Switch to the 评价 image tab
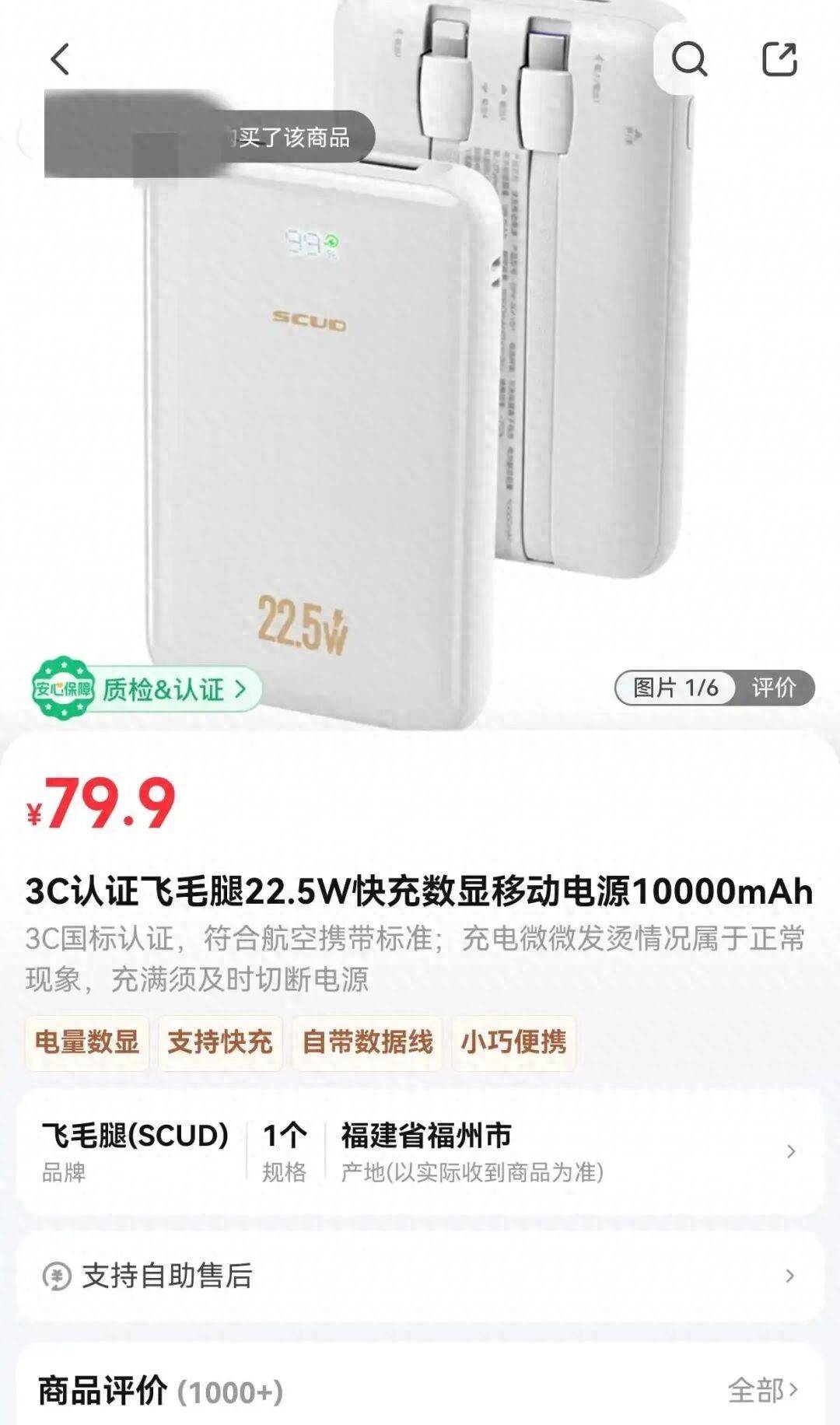840x1425 pixels. tap(774, 688)
